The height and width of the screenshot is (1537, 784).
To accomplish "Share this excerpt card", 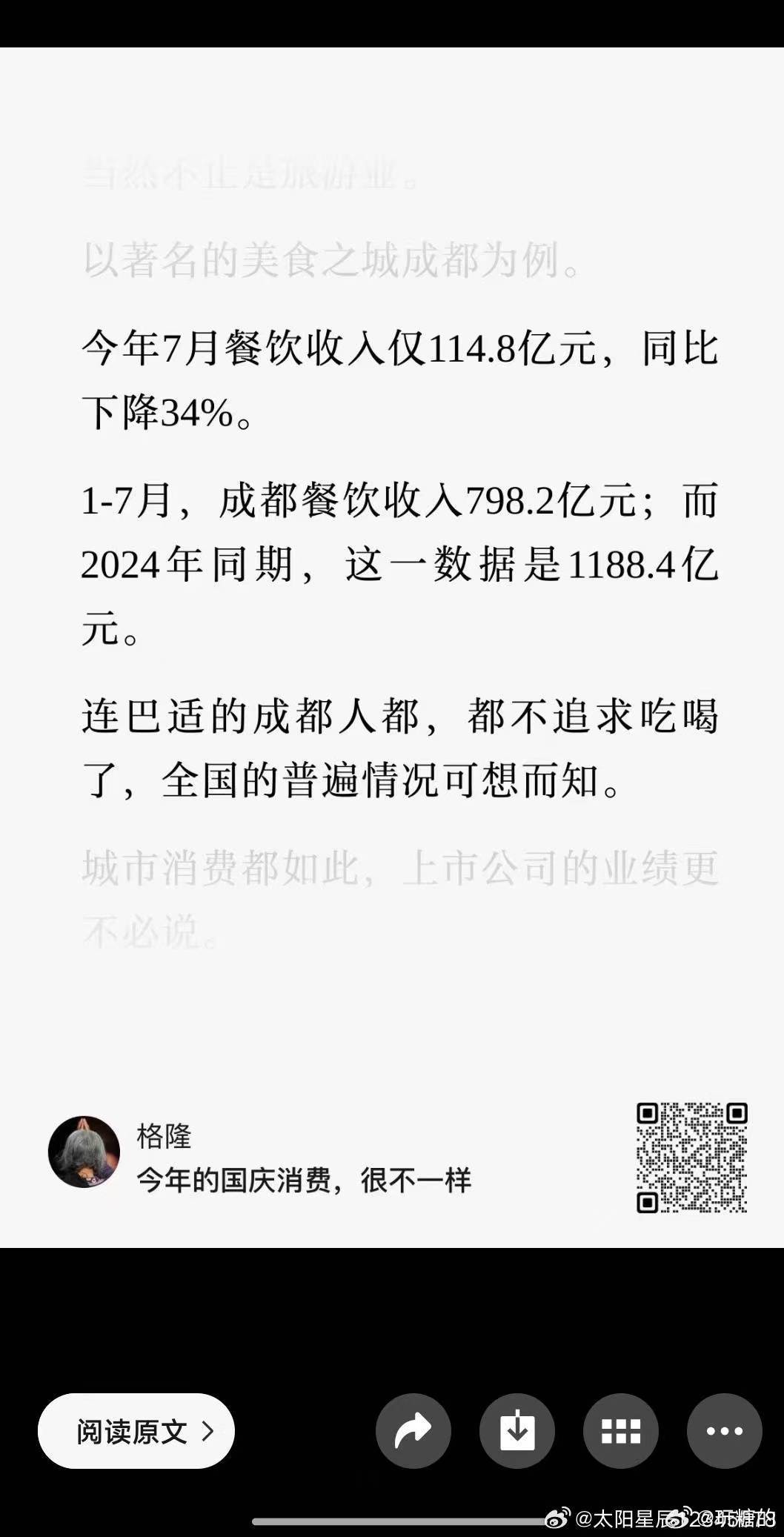I will (413, 1431).
